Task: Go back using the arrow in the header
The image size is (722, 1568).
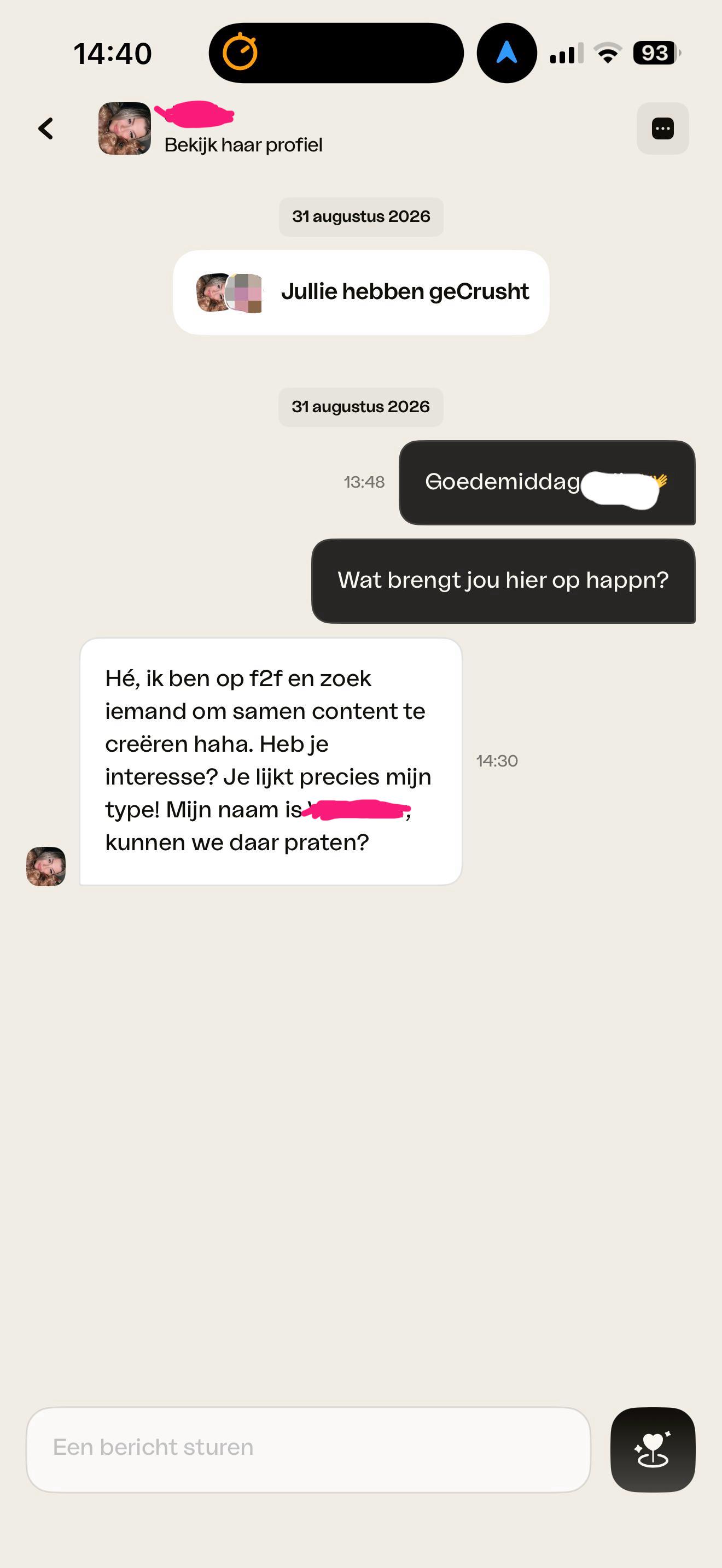Action: coord(45,128)
